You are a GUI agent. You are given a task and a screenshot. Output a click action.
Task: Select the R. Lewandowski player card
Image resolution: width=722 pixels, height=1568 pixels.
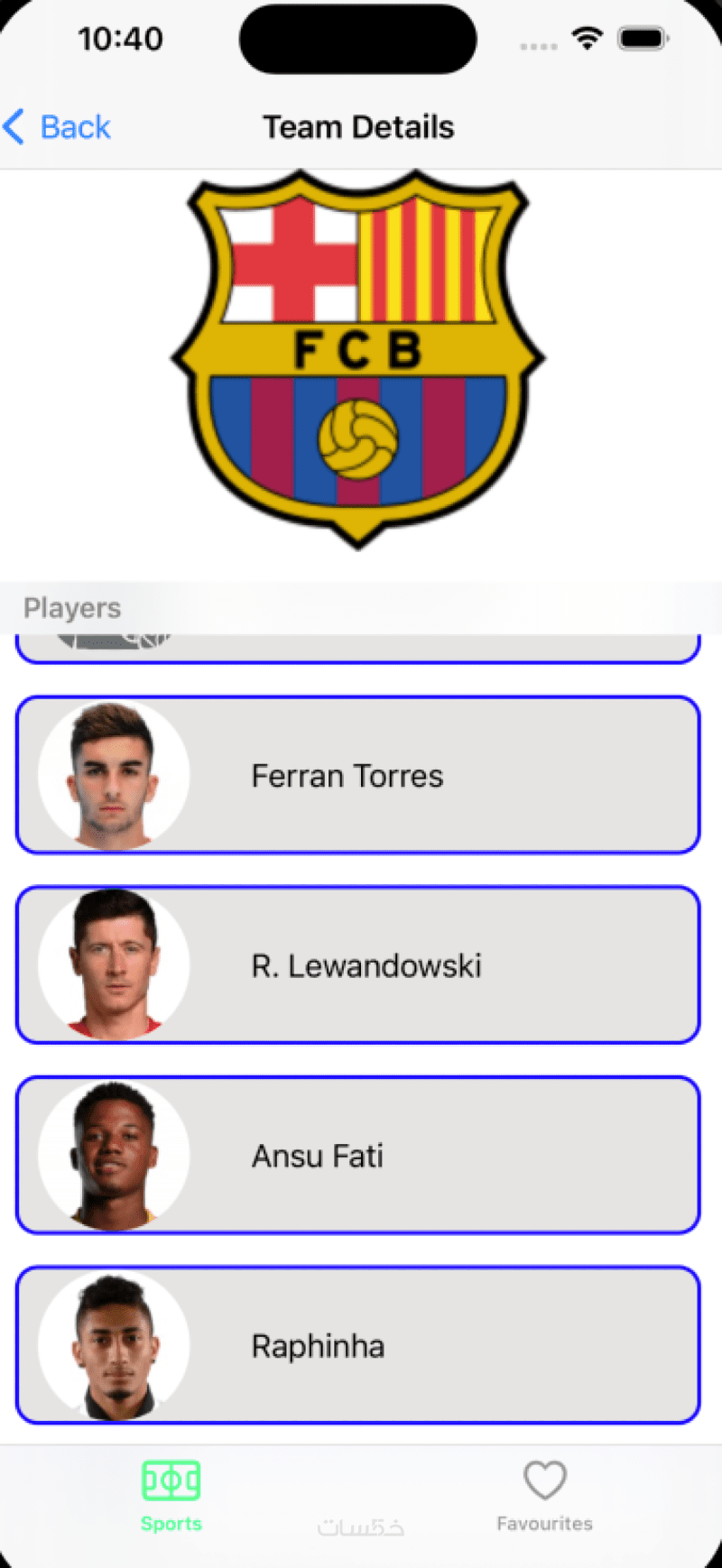click(357, 965)
